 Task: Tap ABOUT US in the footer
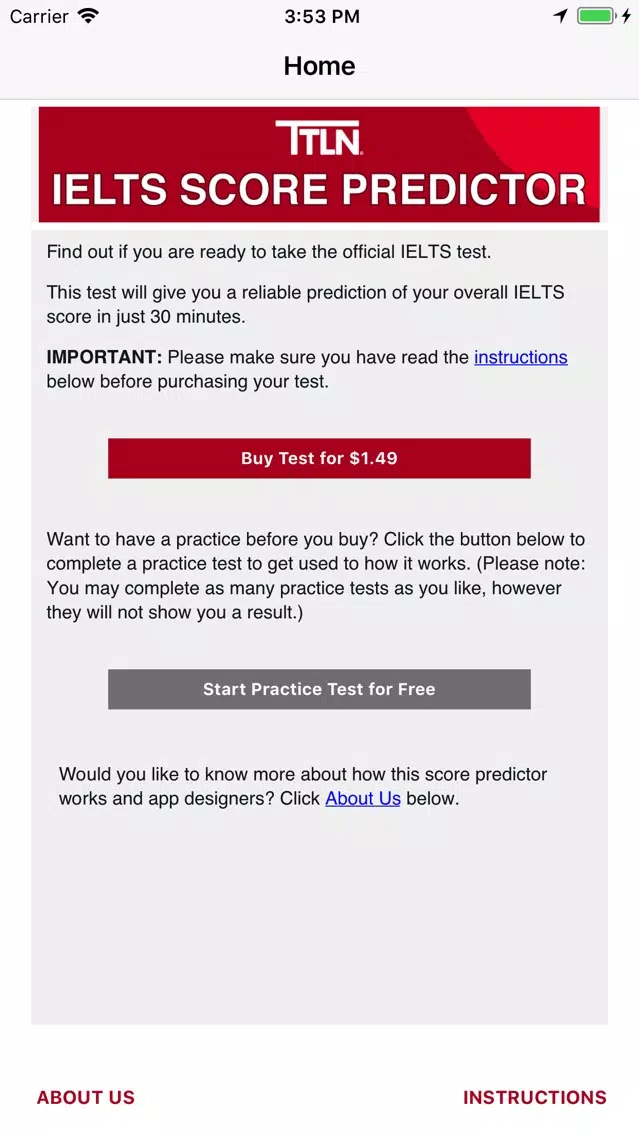pyautogui.click(x=86, y=1097)
